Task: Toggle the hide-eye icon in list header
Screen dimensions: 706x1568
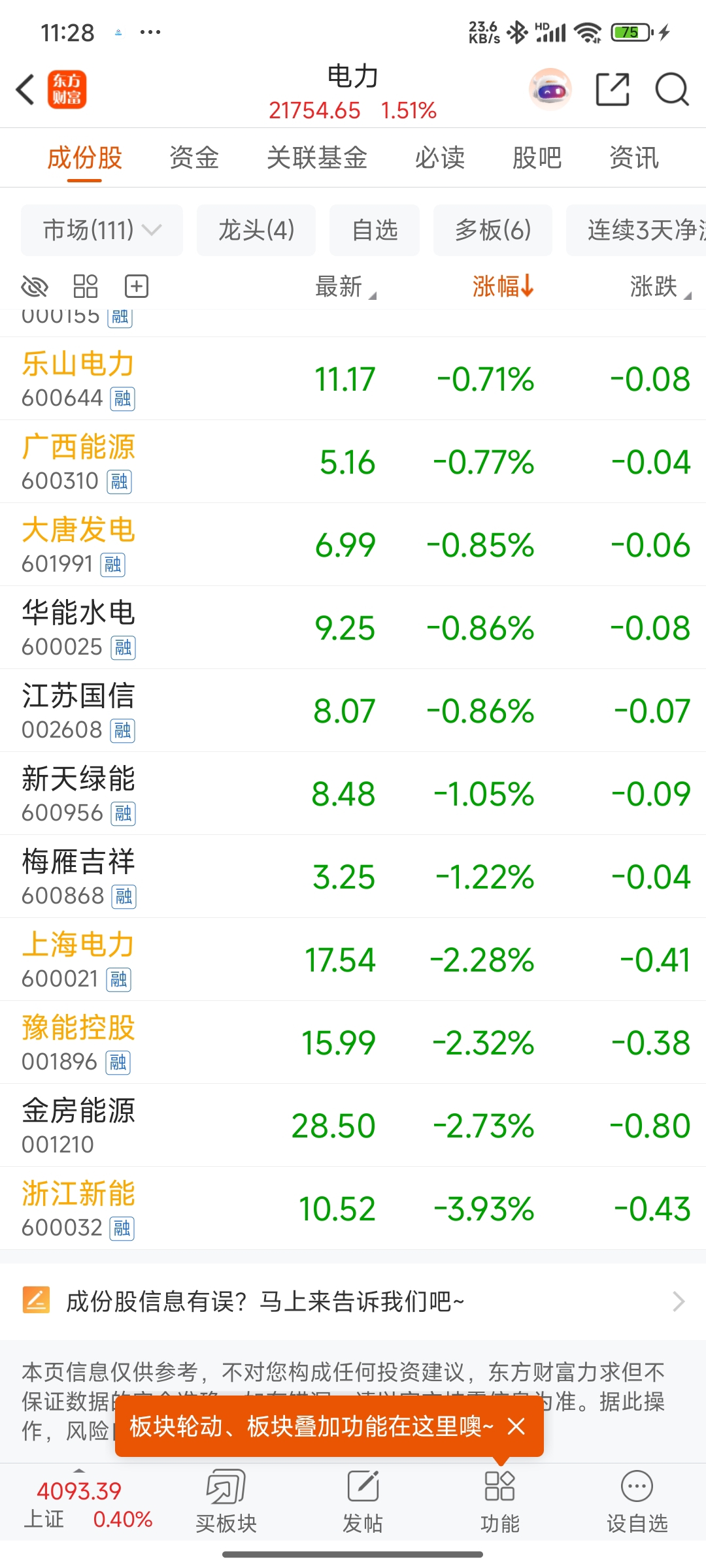Action: [x=35, y=286]
